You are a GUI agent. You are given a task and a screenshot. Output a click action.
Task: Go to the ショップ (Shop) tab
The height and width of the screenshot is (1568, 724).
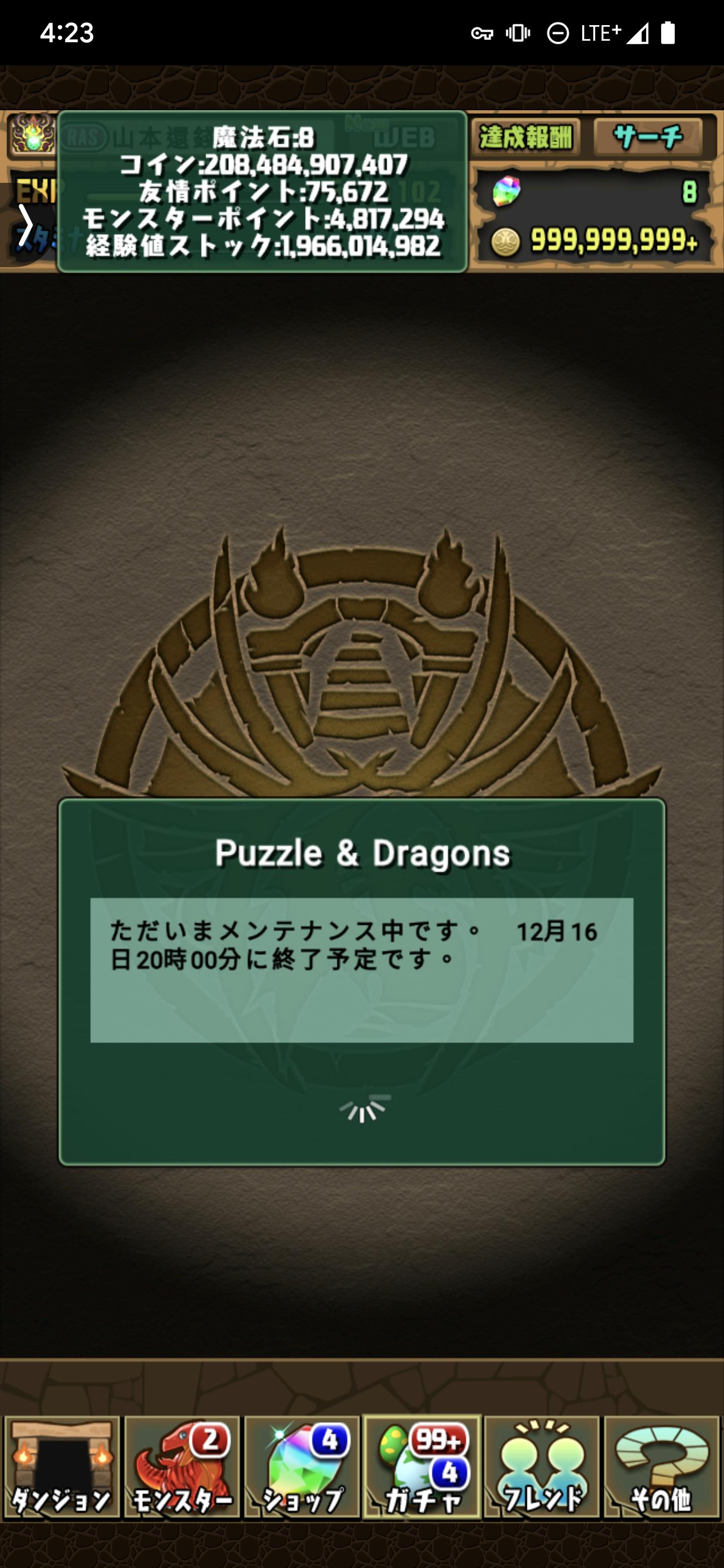303,1467
